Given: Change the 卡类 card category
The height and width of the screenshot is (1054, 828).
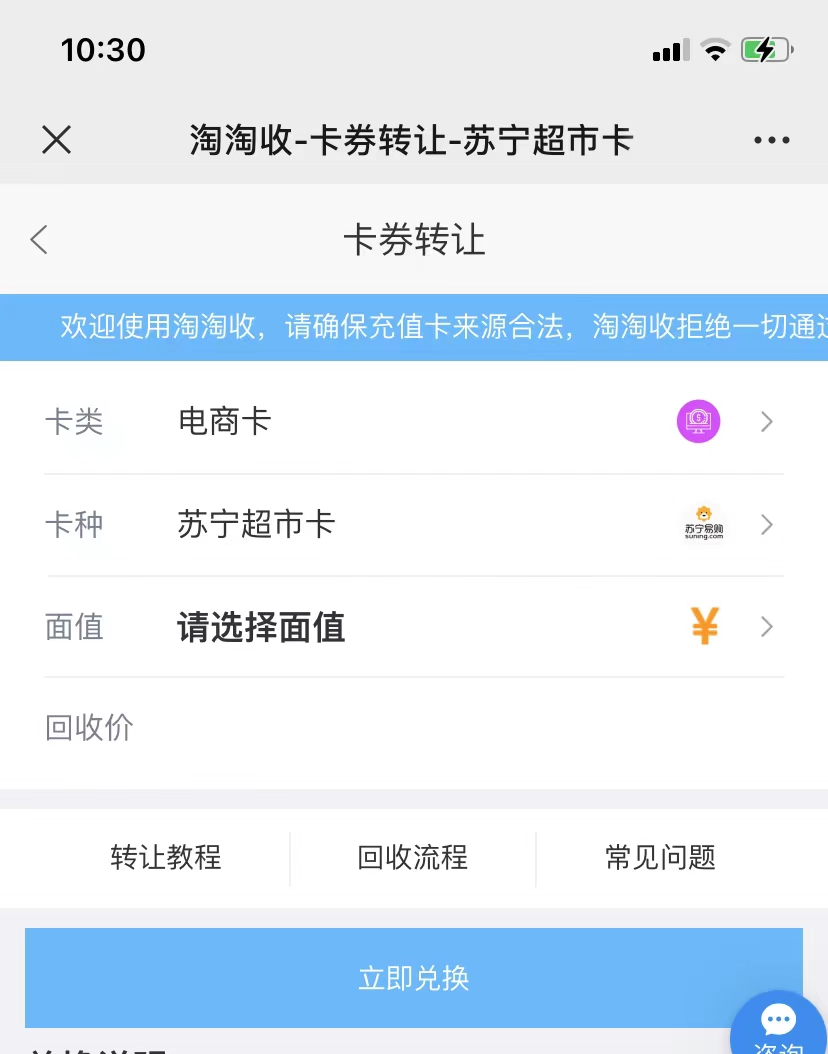Looking at the screenshot, I should [x=413, y=422].
